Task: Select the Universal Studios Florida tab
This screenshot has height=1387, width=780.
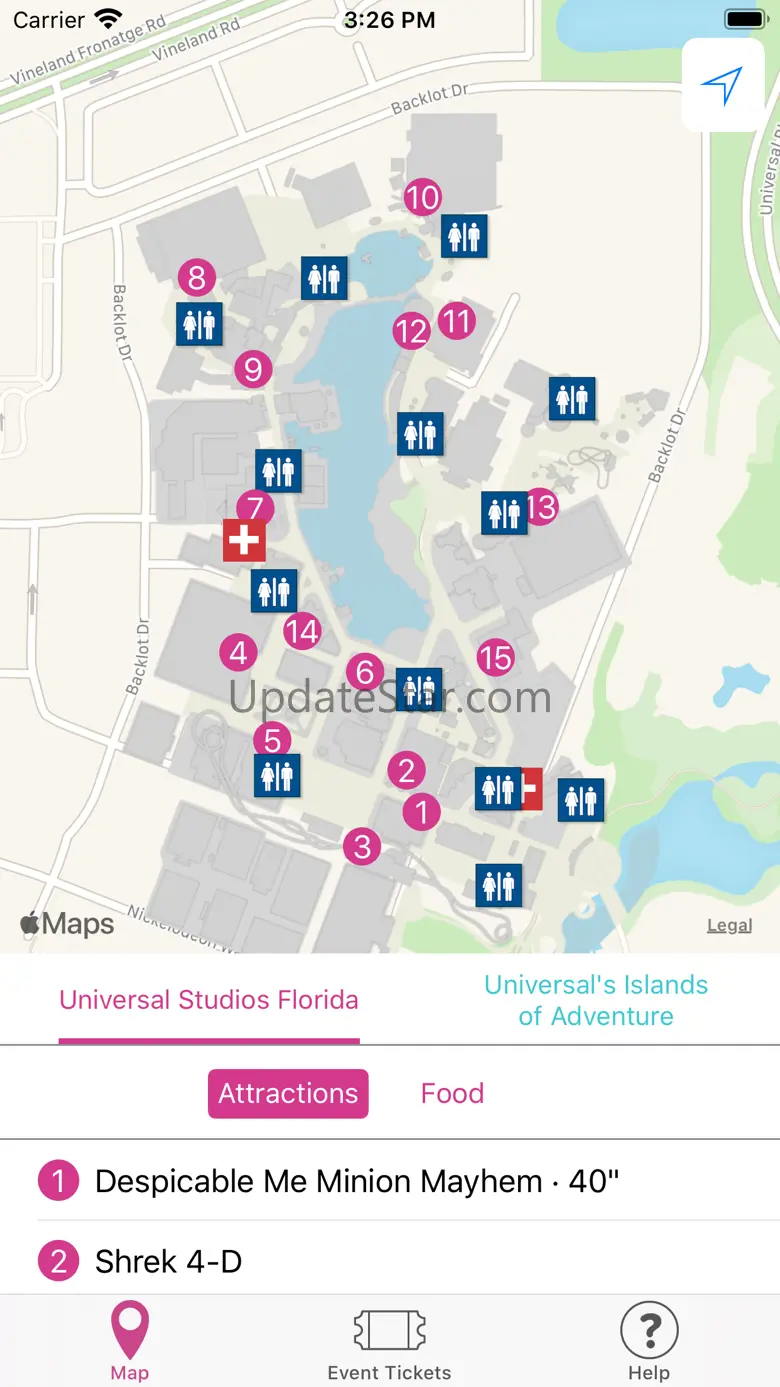Action: point(209,1000)
